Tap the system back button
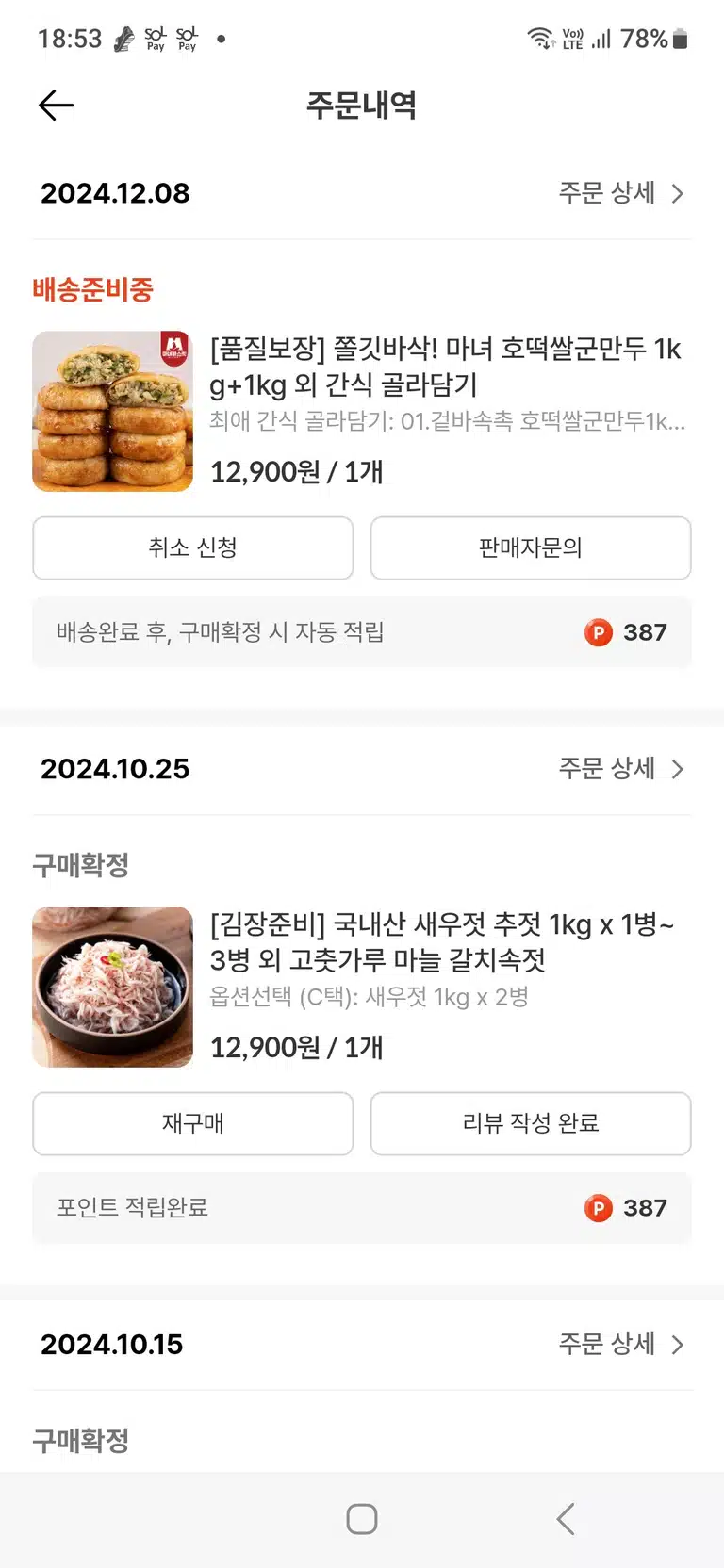Screen dimensions: 724x1568 tap(566, 1519)
